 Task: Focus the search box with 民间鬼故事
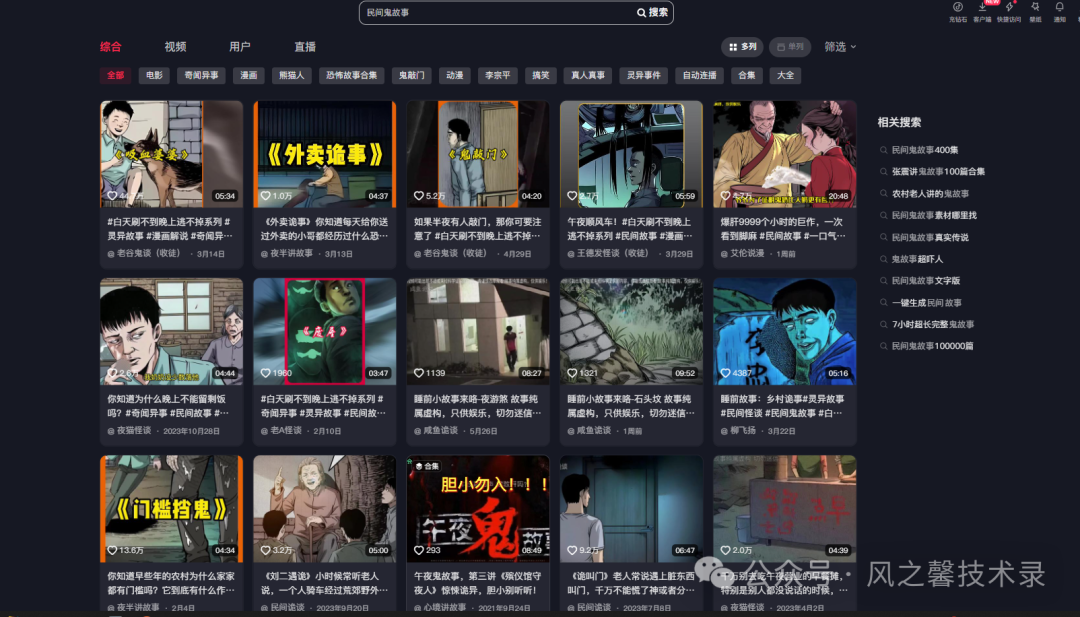pyautogui.click(x=495, y=13)
